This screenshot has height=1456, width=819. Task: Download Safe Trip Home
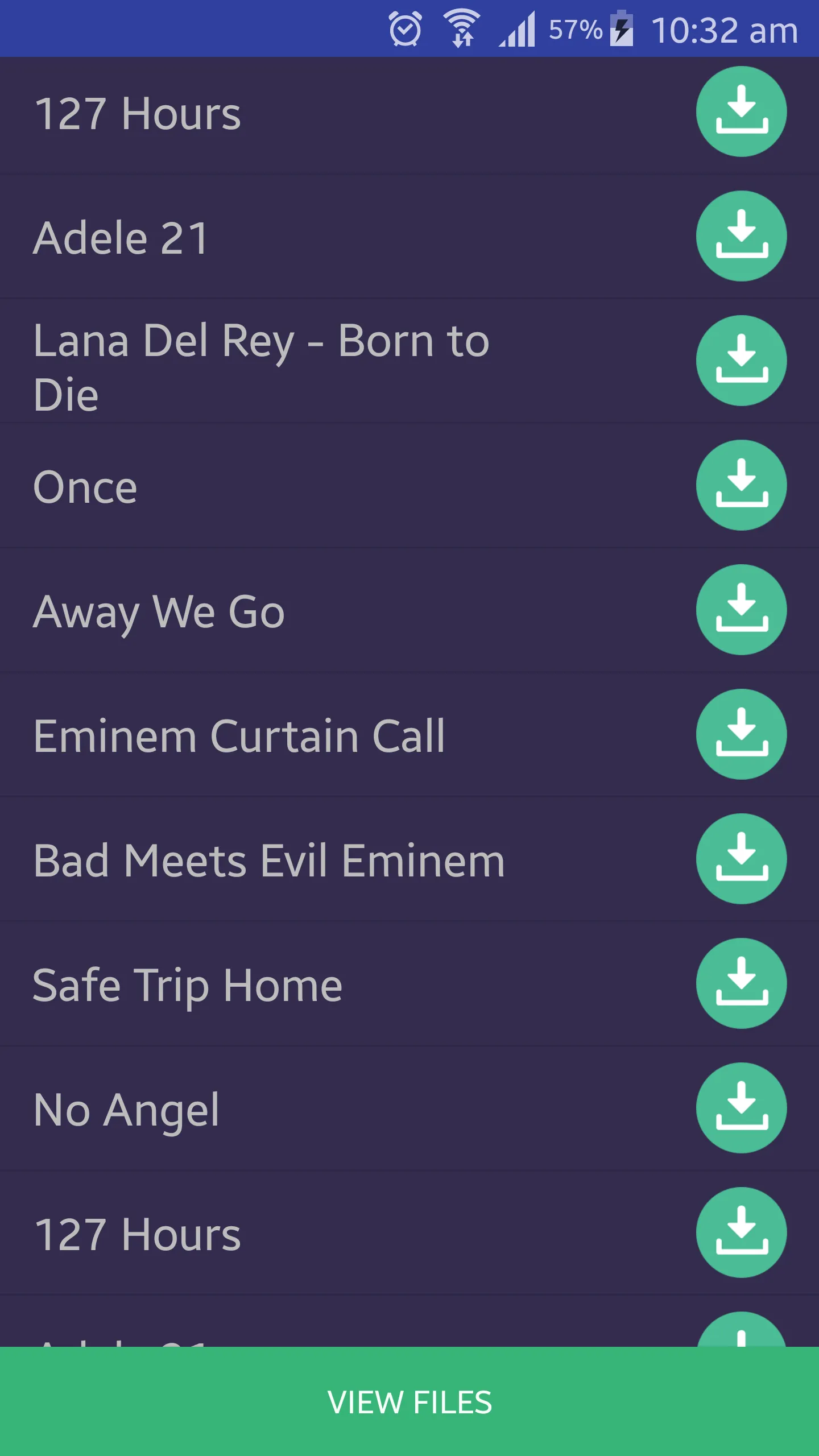(741, 983)
